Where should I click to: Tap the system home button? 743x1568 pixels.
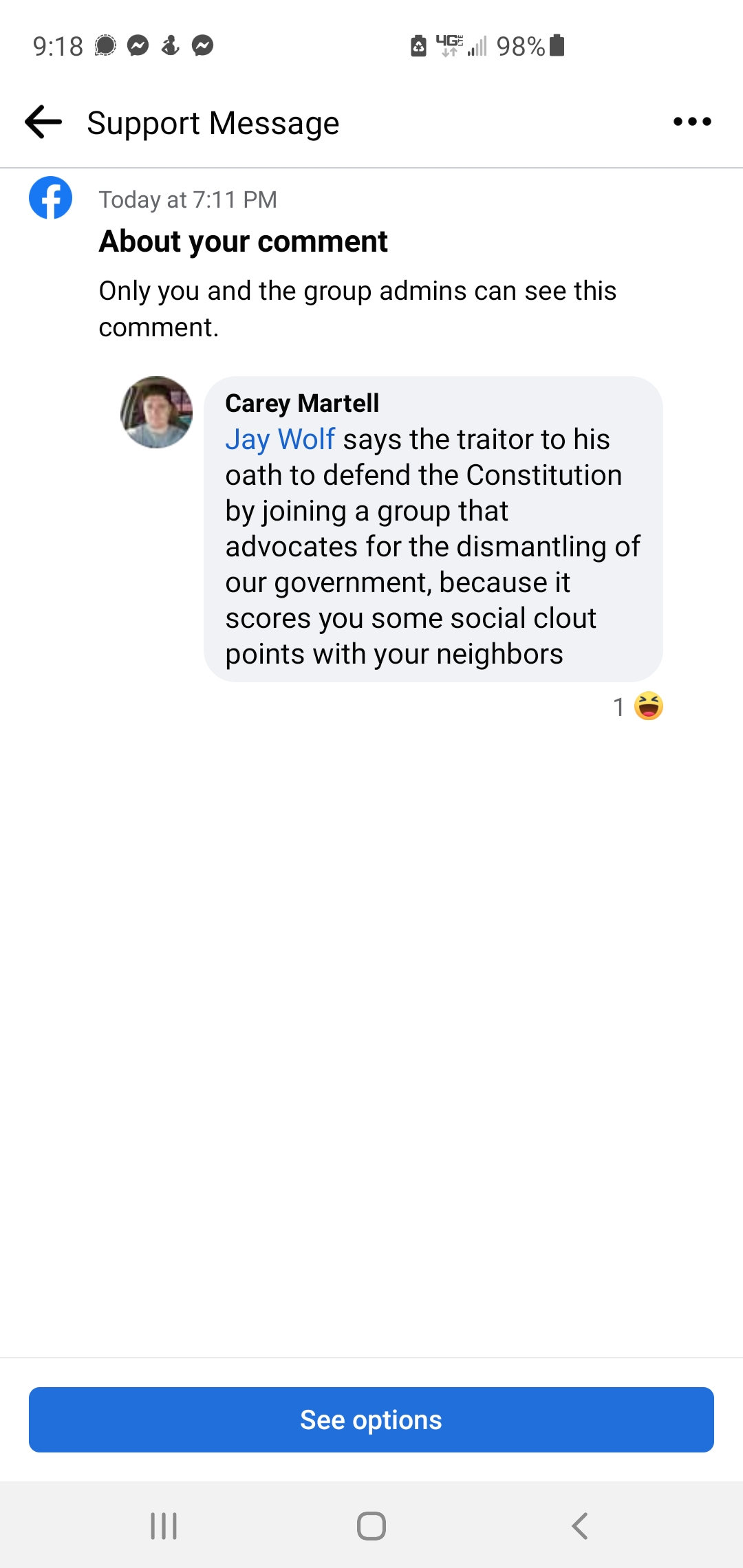371,1526
